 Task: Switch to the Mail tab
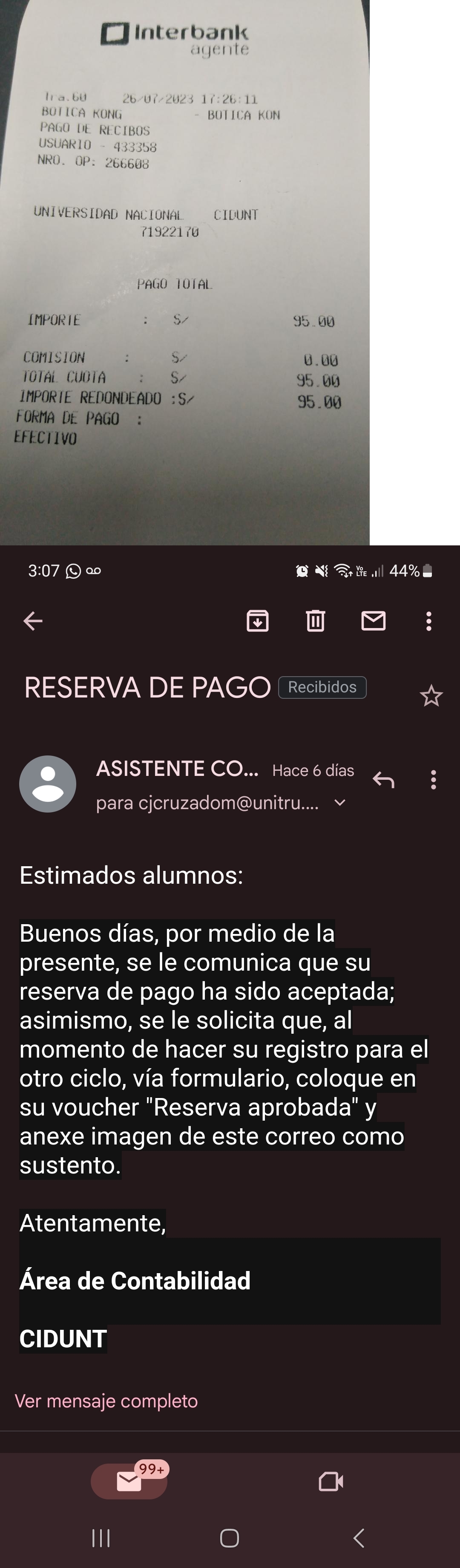click(129, 1482)
